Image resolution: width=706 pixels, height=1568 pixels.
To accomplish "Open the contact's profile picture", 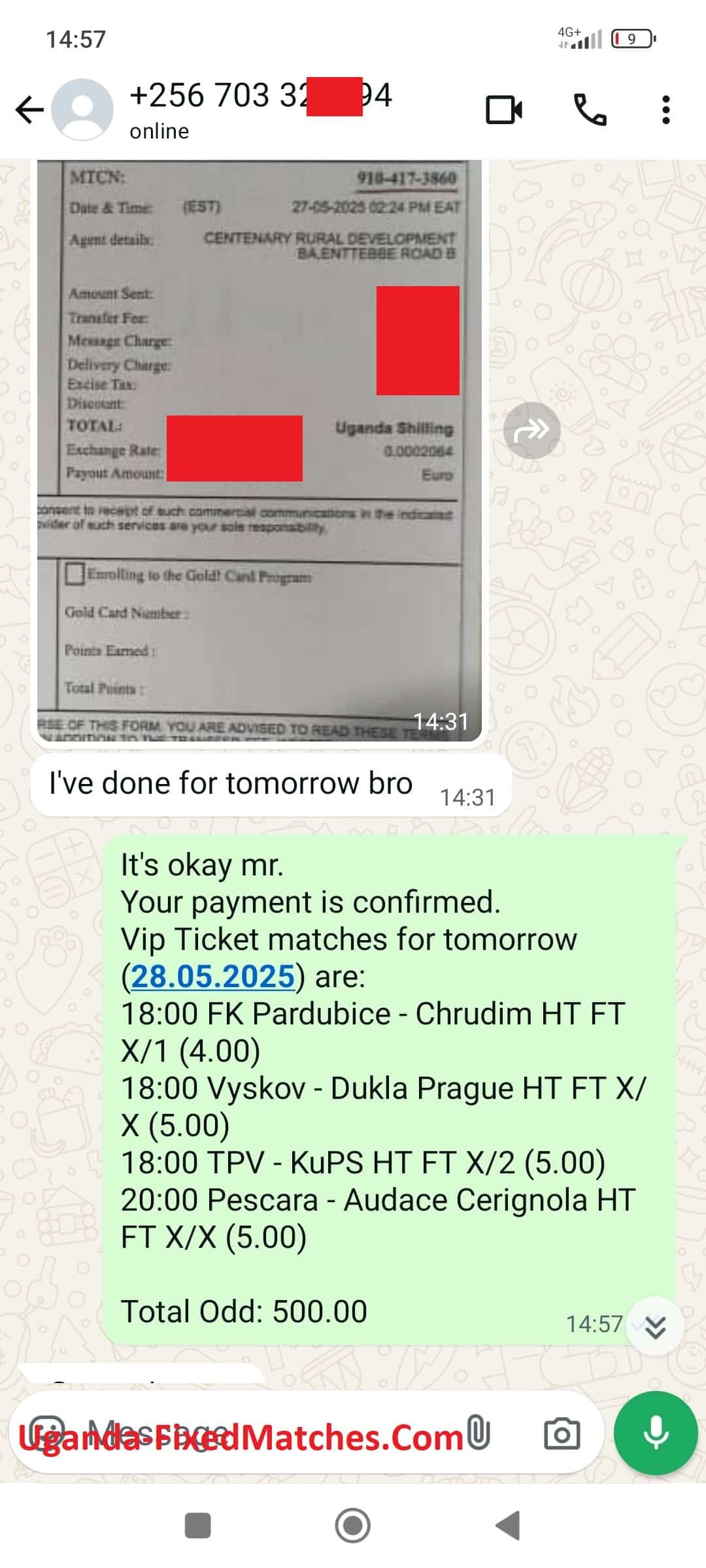I will [82, 110].
